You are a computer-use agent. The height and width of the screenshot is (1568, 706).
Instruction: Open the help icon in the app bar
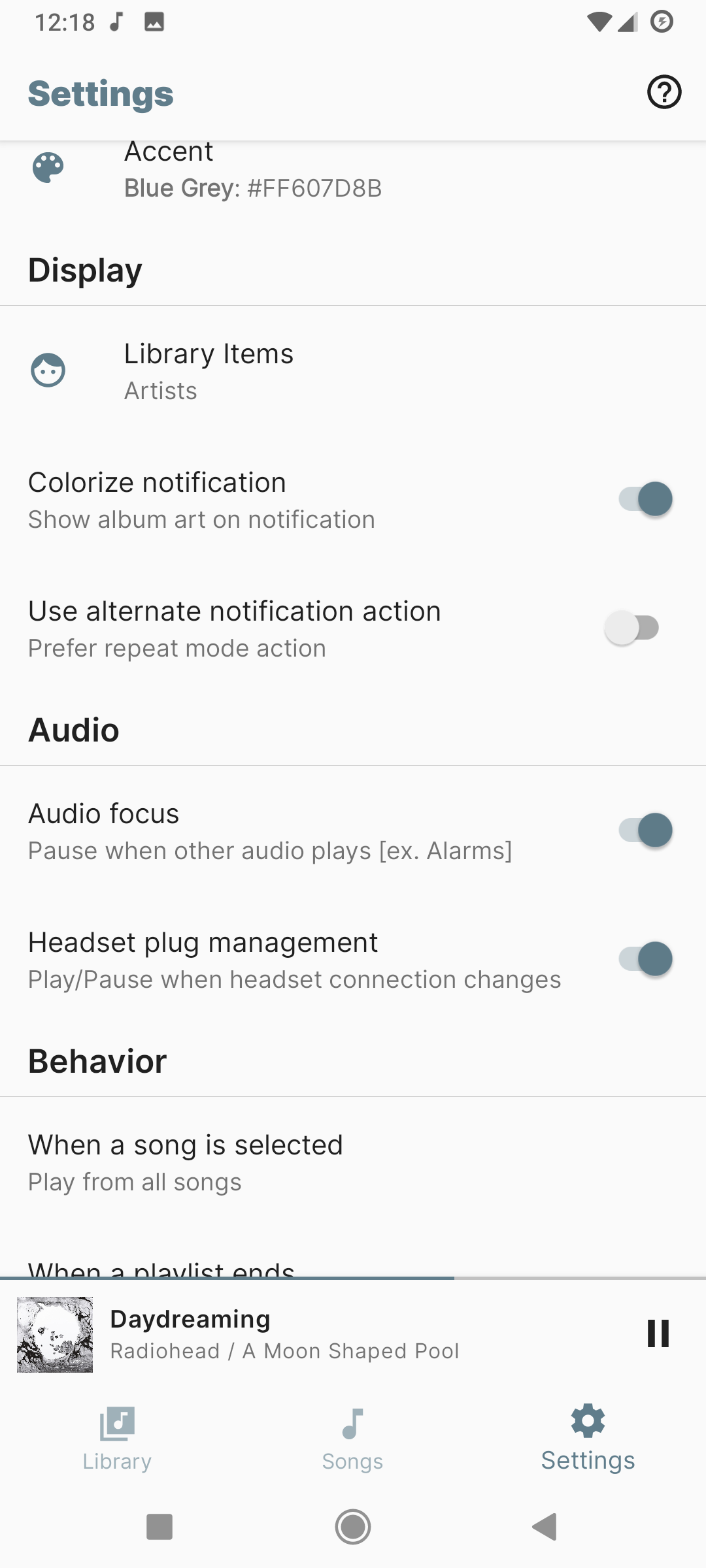664,92
